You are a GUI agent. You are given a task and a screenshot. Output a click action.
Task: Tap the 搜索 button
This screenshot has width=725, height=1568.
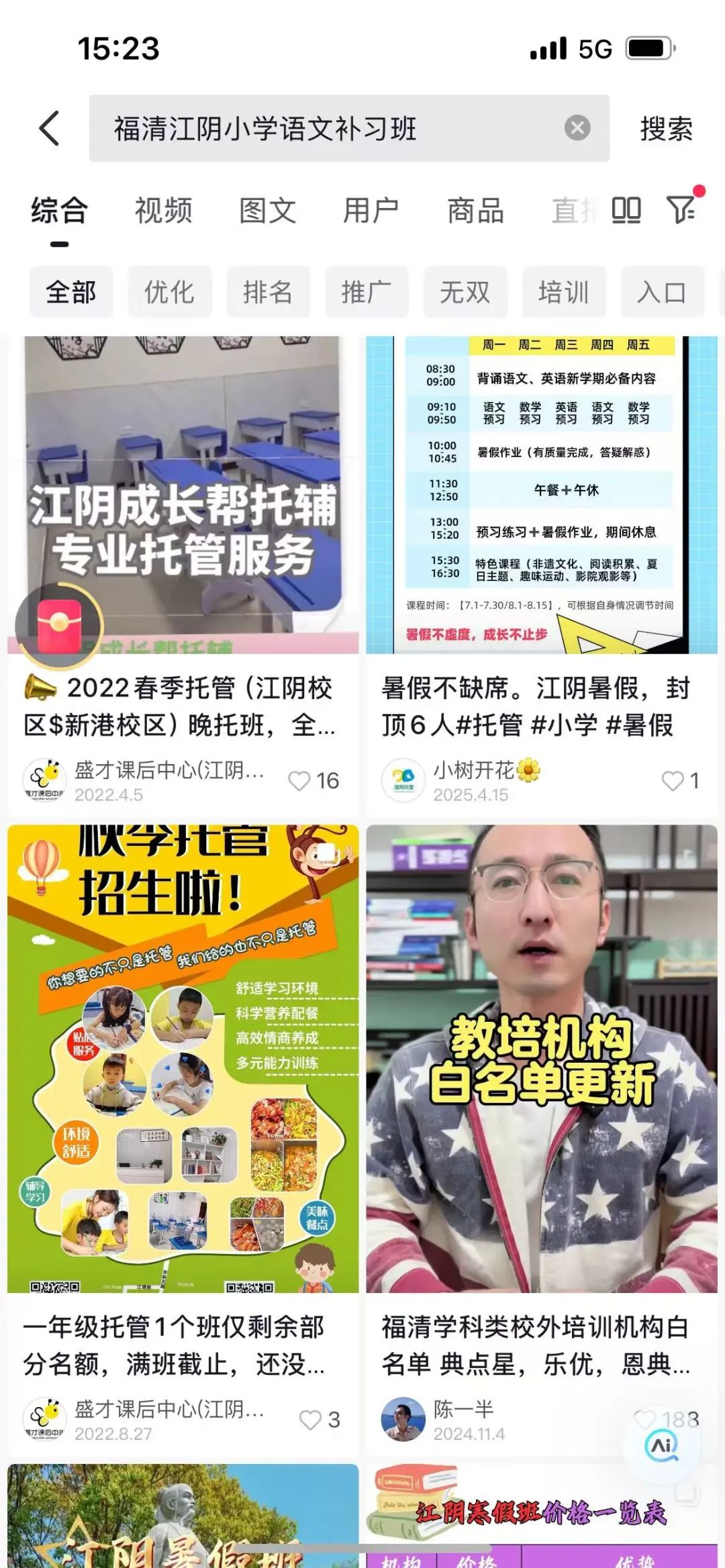coord(665,128)
